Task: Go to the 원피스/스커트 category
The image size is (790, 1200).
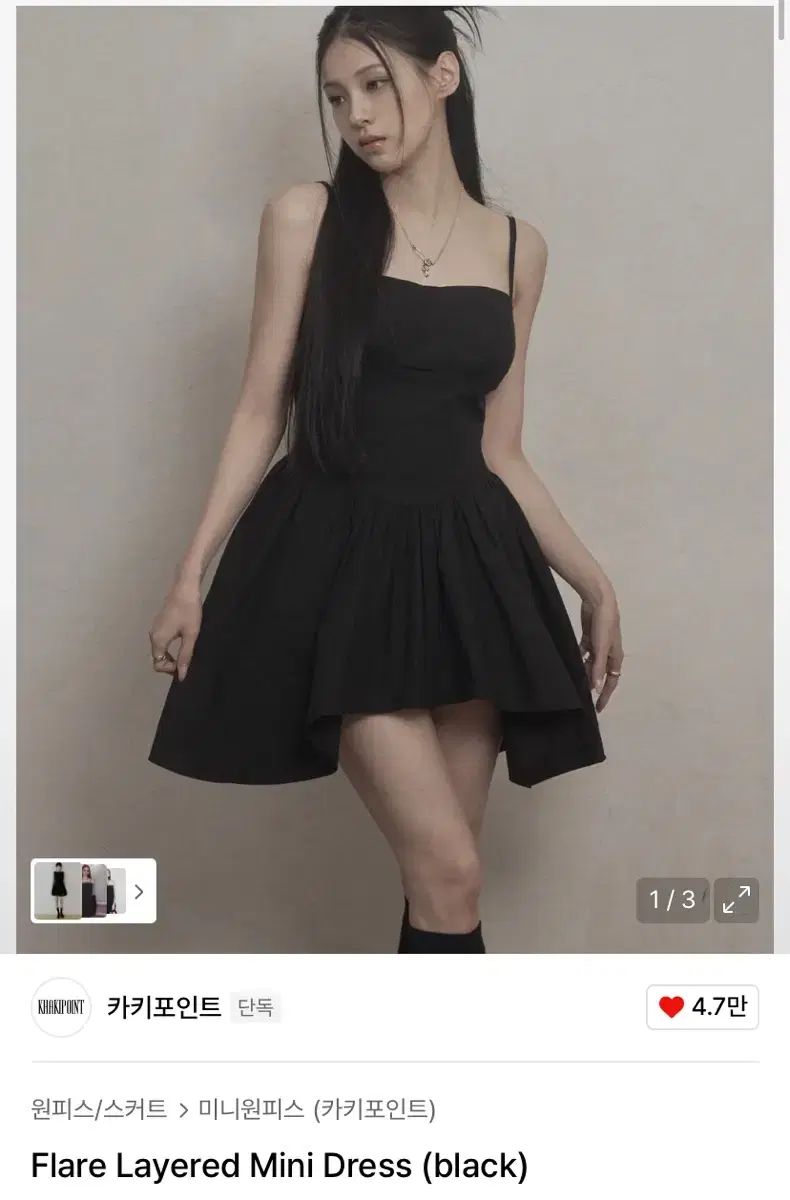Action: tap(99, 1109)
